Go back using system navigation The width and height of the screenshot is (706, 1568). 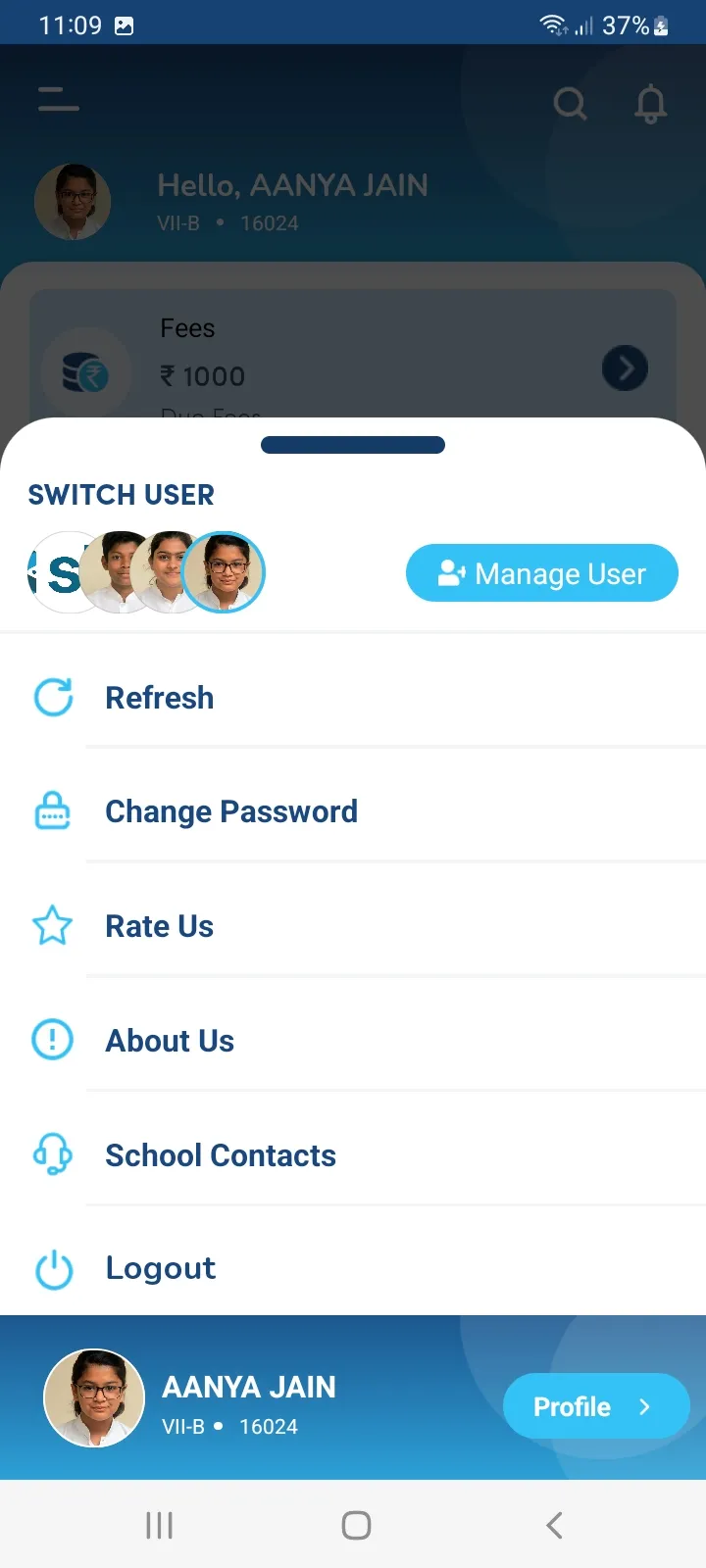pyautogui.click(x=554, y=1525)
